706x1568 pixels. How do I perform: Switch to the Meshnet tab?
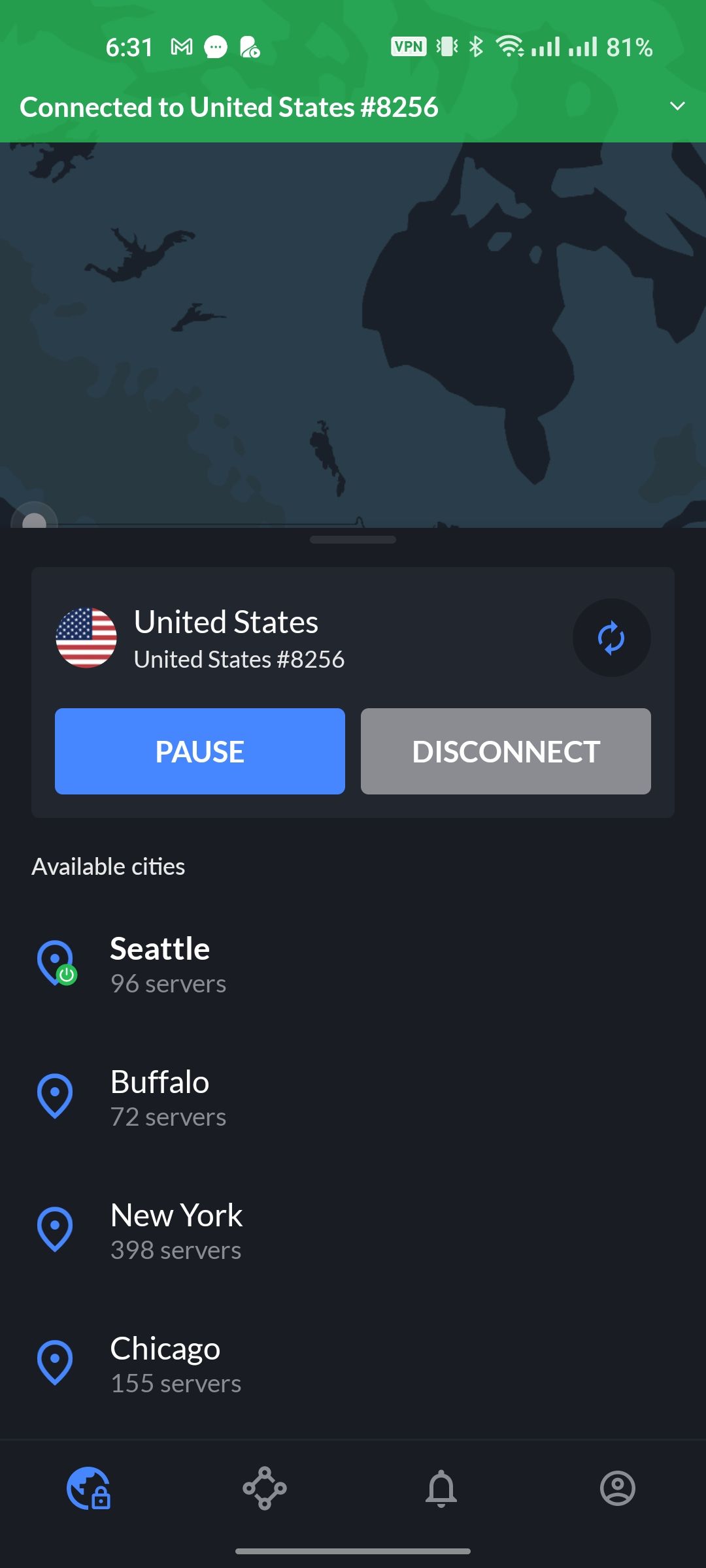pos(265,1488)
